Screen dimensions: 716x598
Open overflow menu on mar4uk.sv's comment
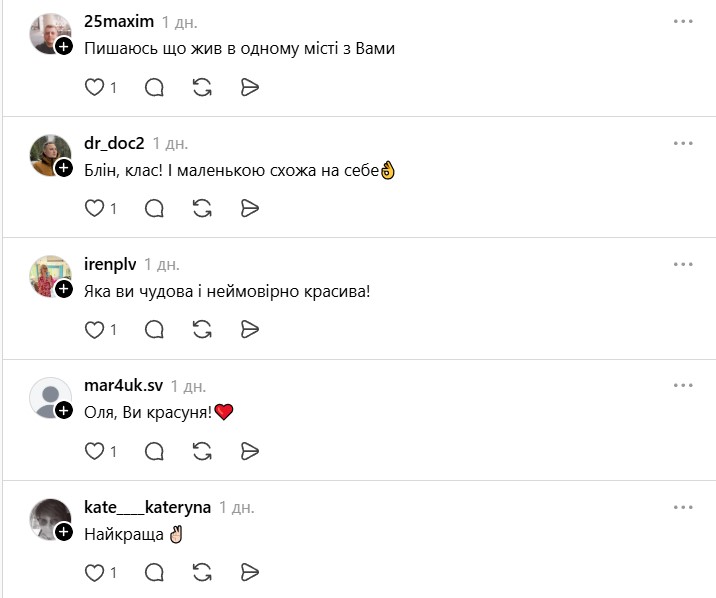pos(683,386)
